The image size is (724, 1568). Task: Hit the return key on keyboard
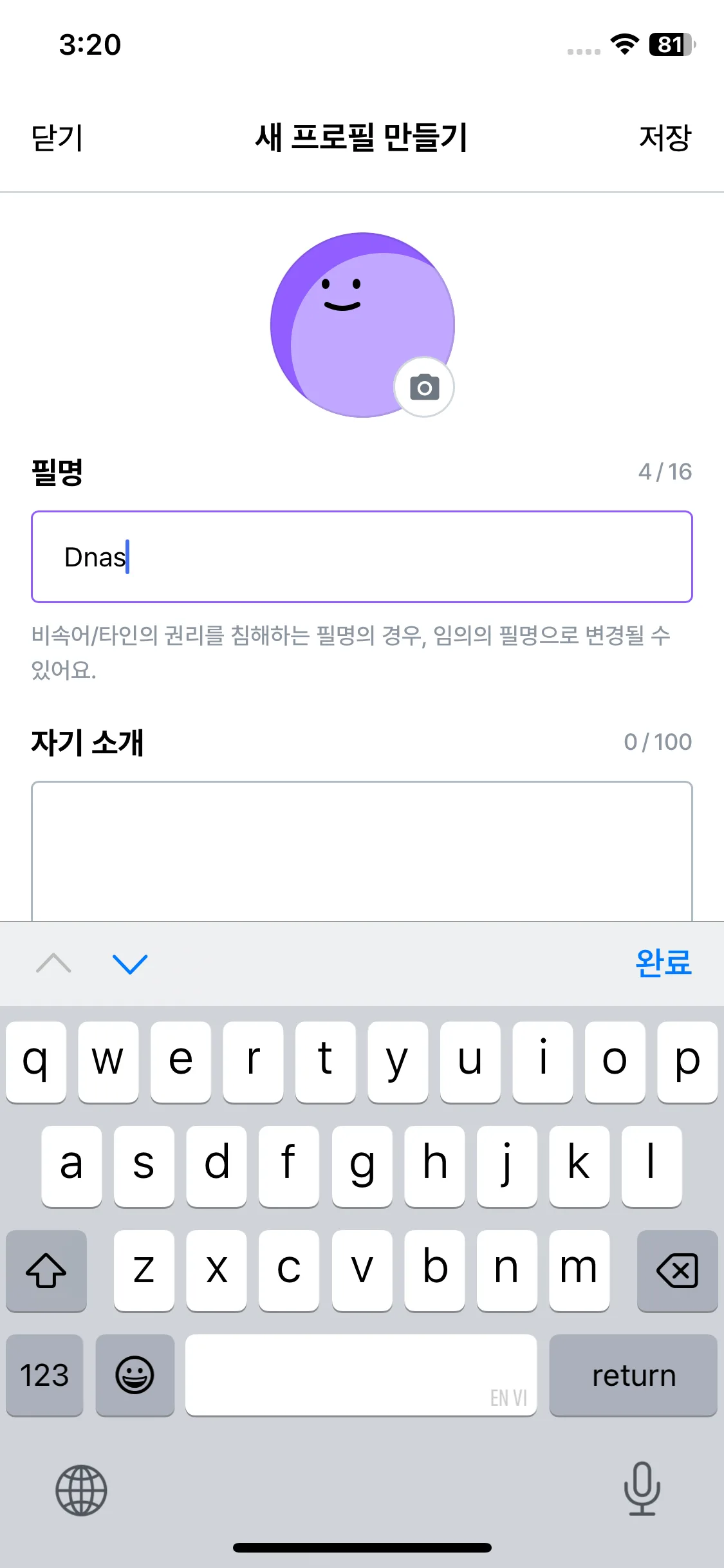click(x=633, y=1376)
